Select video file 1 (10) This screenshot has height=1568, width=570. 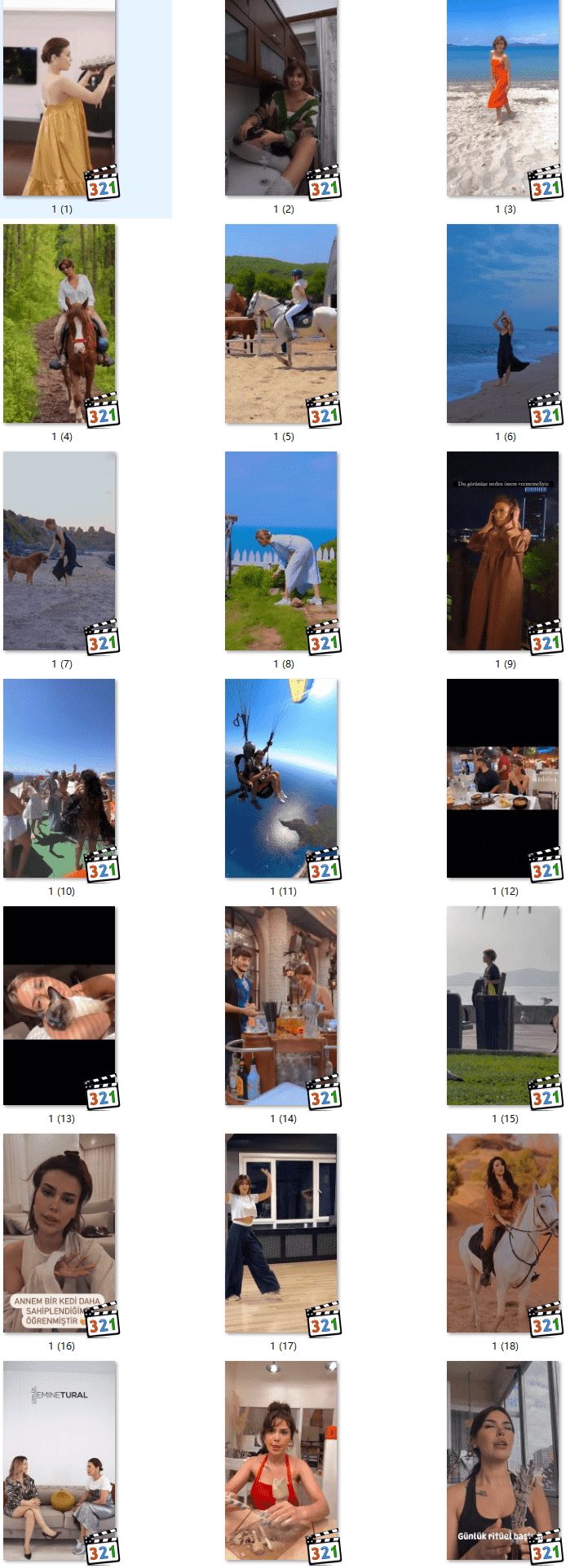pos(60,779)
